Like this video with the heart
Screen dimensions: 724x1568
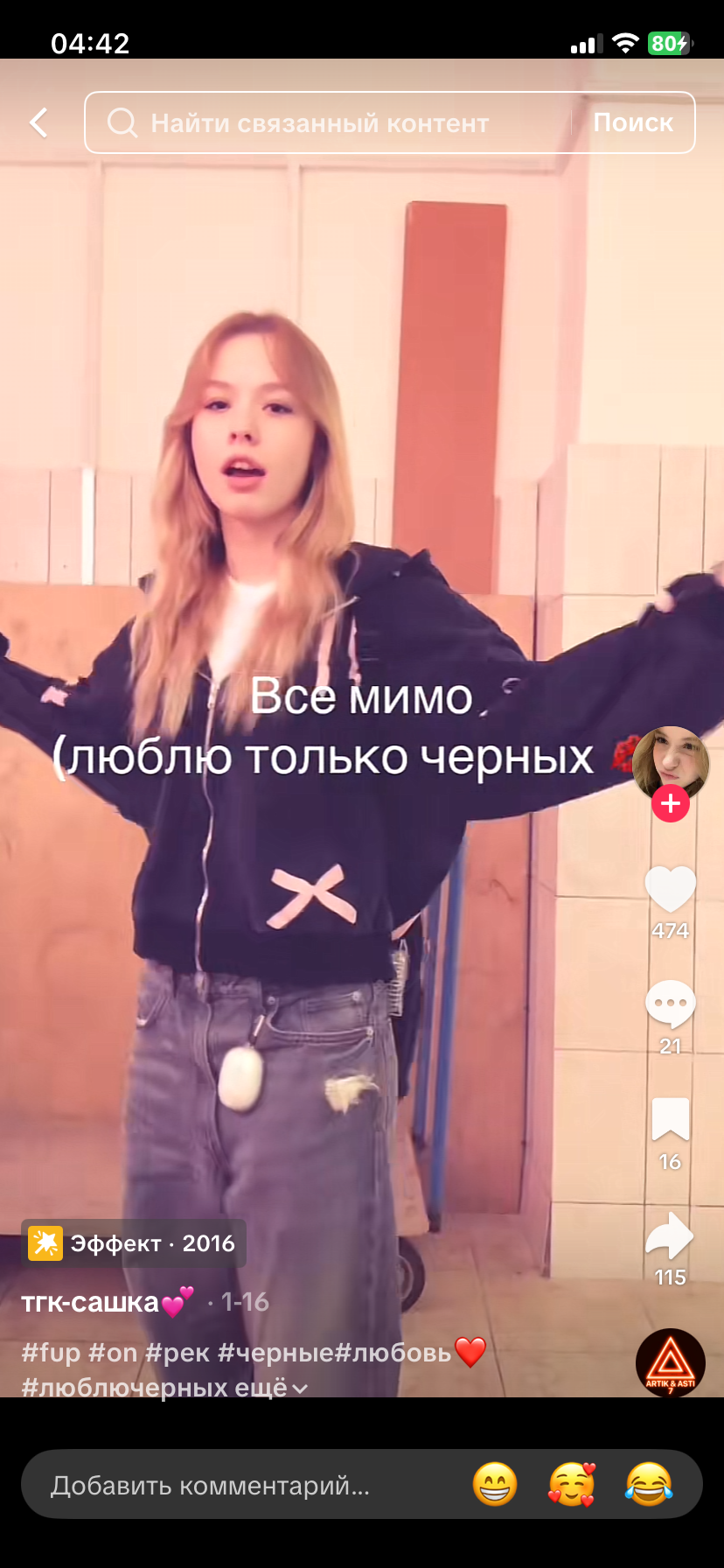pos(670,890)
